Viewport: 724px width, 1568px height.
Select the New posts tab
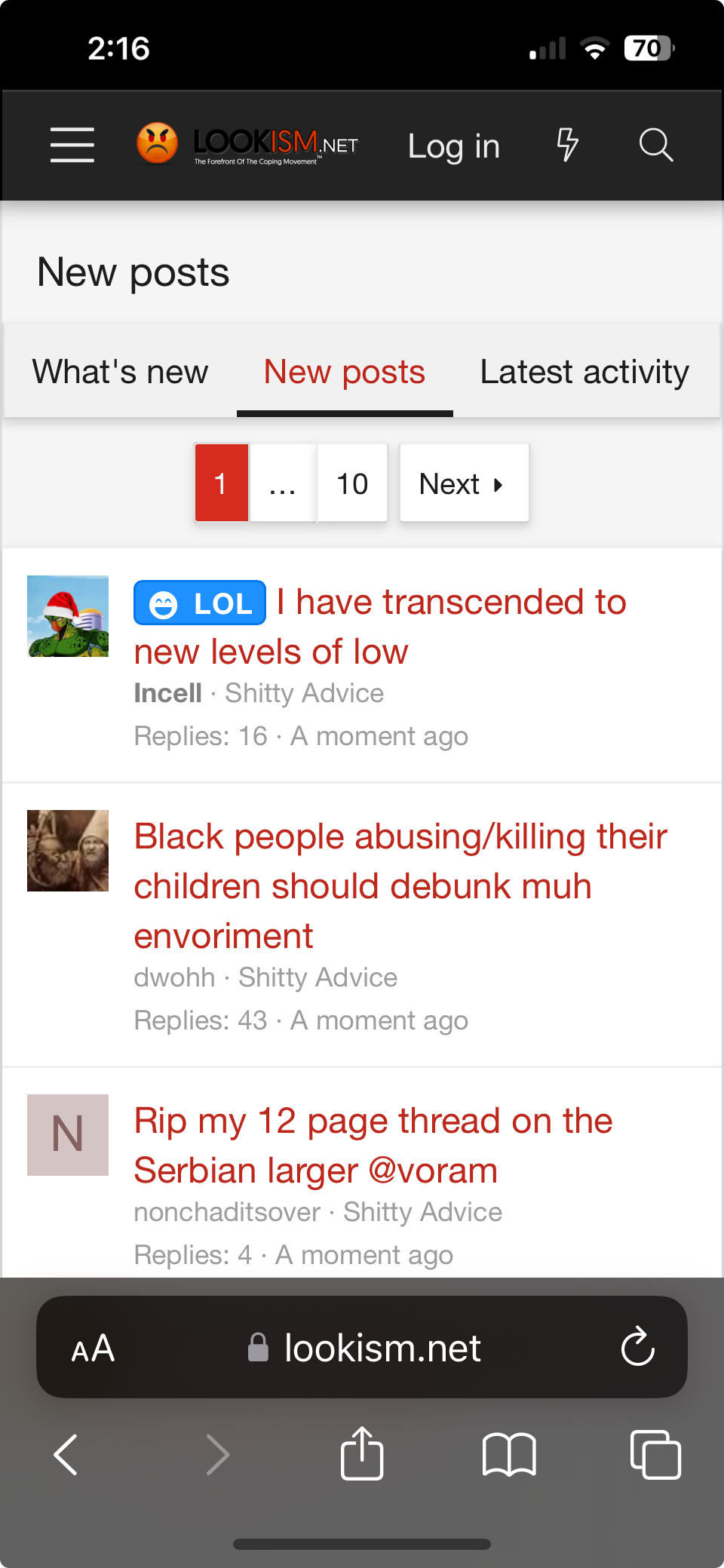(345, 372)
